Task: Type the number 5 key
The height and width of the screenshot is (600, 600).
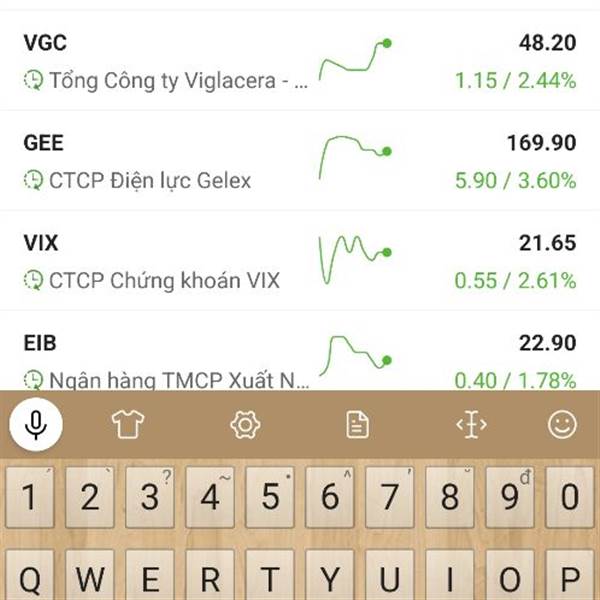Action: click(270, 495)
